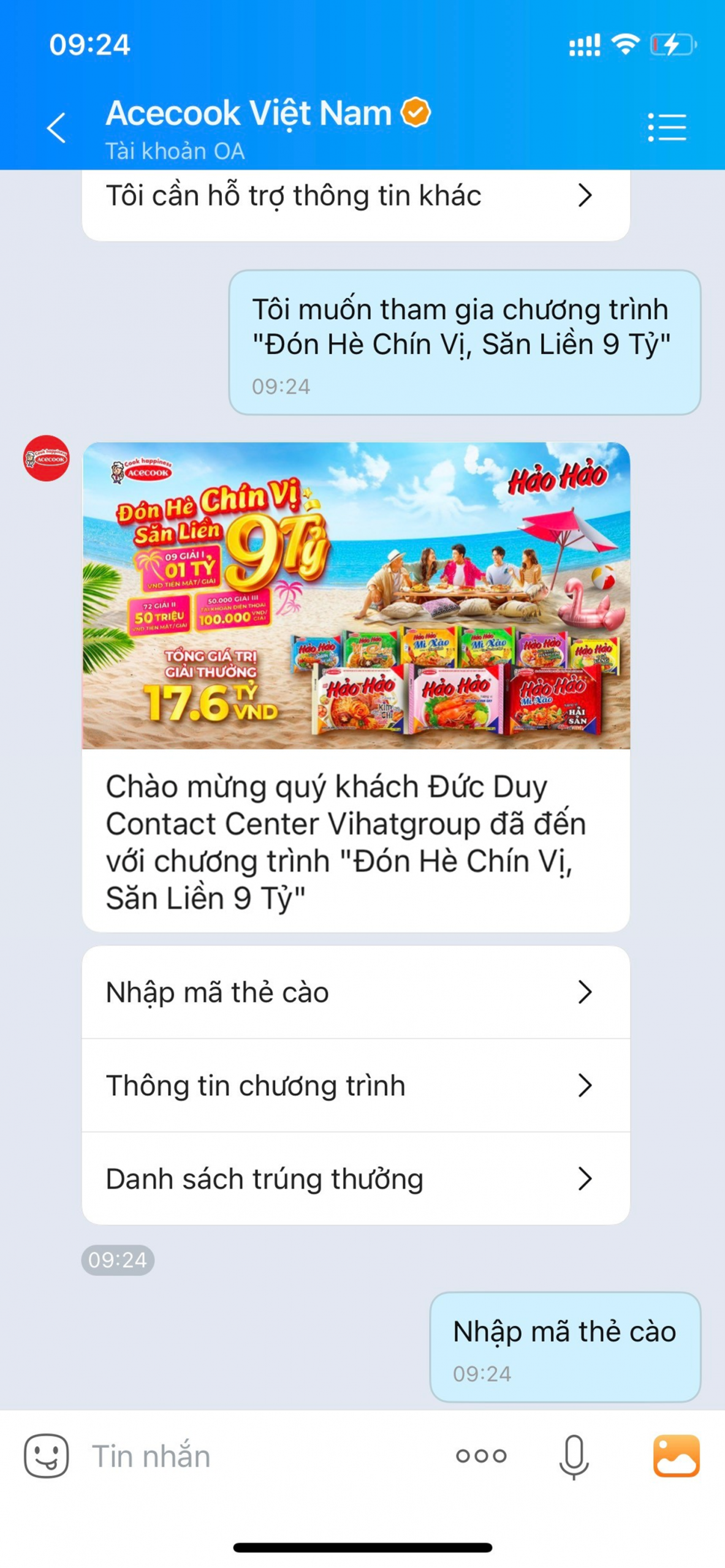Open the sticker emoji picker

tap(47, 1456)
